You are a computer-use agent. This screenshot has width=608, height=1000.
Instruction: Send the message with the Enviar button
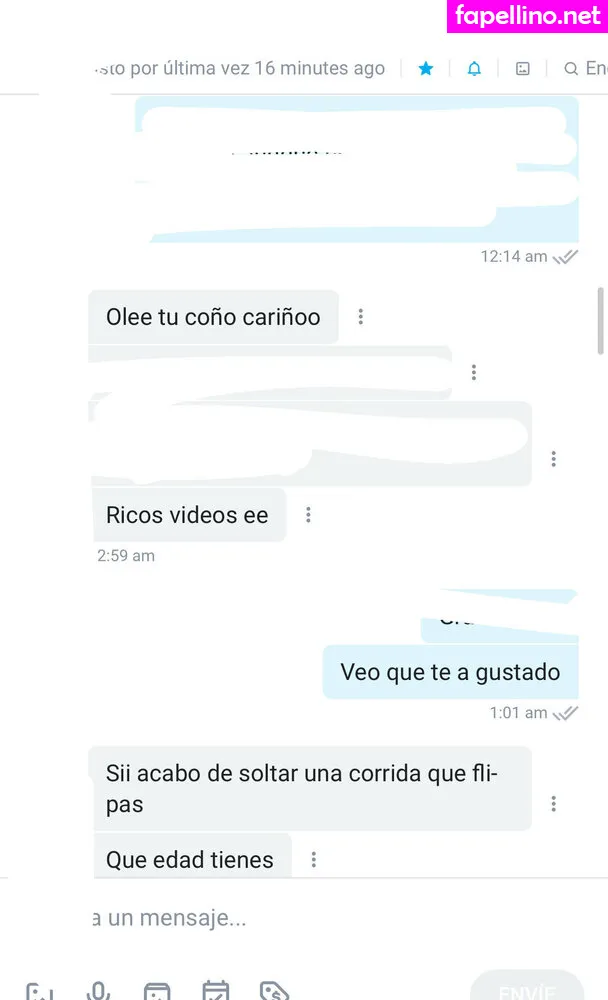[527, 990]
